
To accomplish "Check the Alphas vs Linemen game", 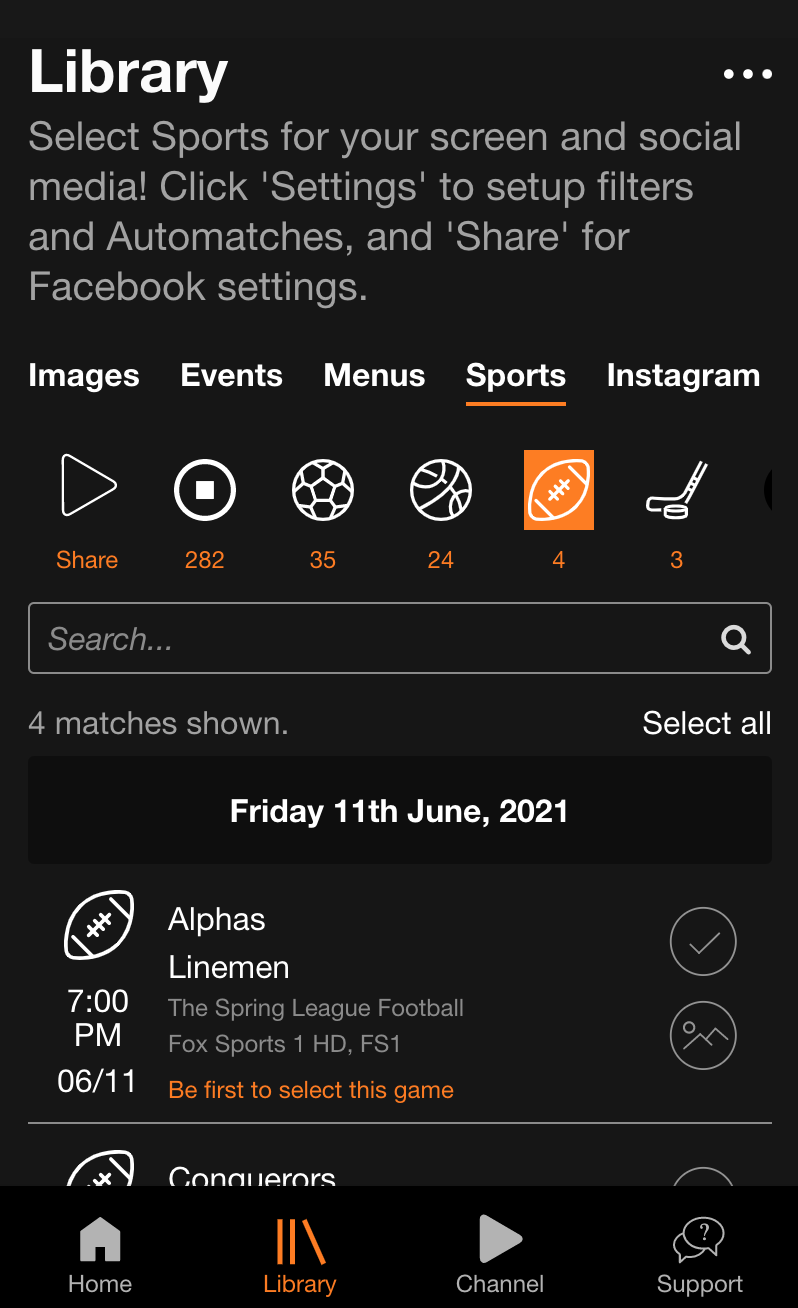I will pos(703,941).
